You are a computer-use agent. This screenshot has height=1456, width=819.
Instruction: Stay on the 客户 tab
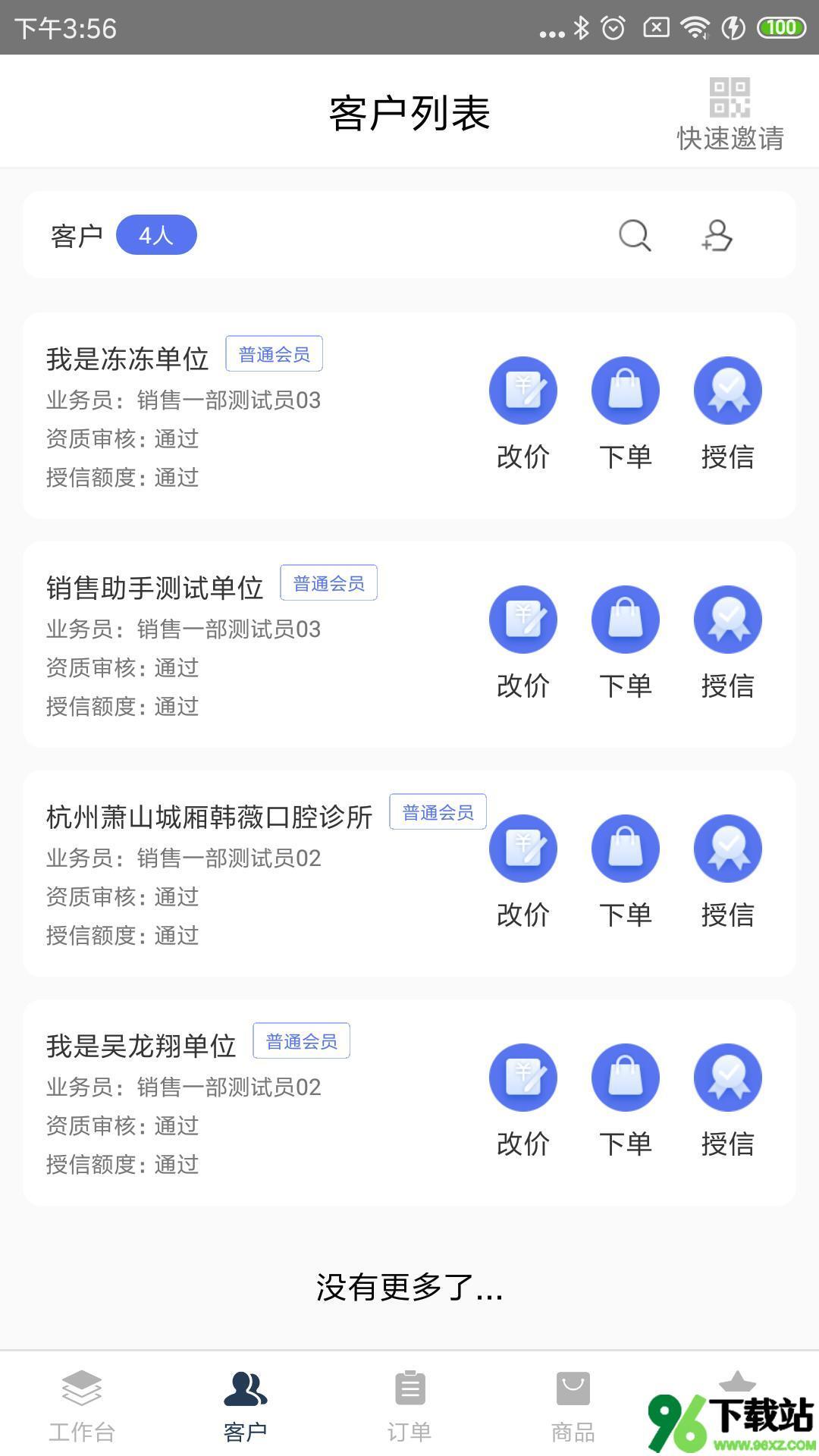[246, 1406]
